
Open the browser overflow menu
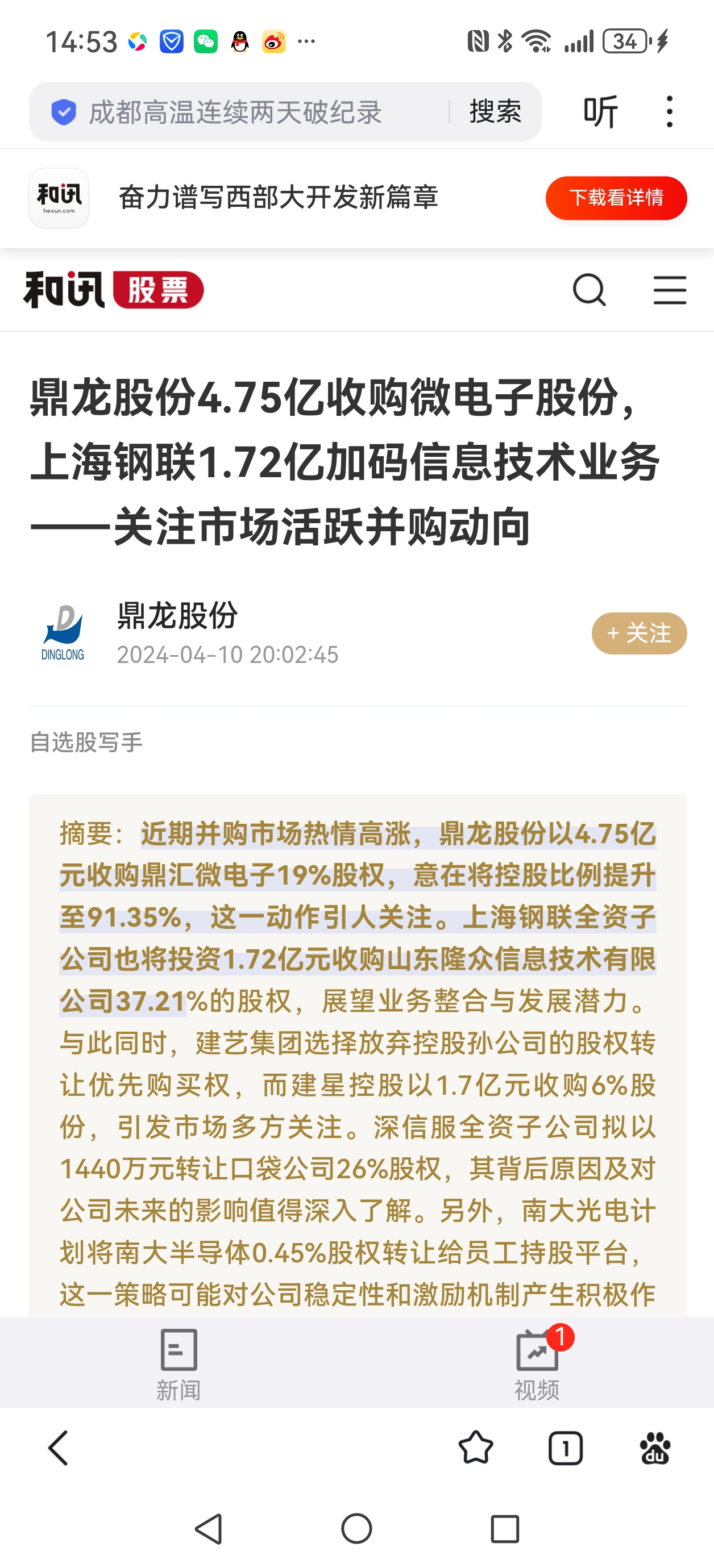pos(670,112)
